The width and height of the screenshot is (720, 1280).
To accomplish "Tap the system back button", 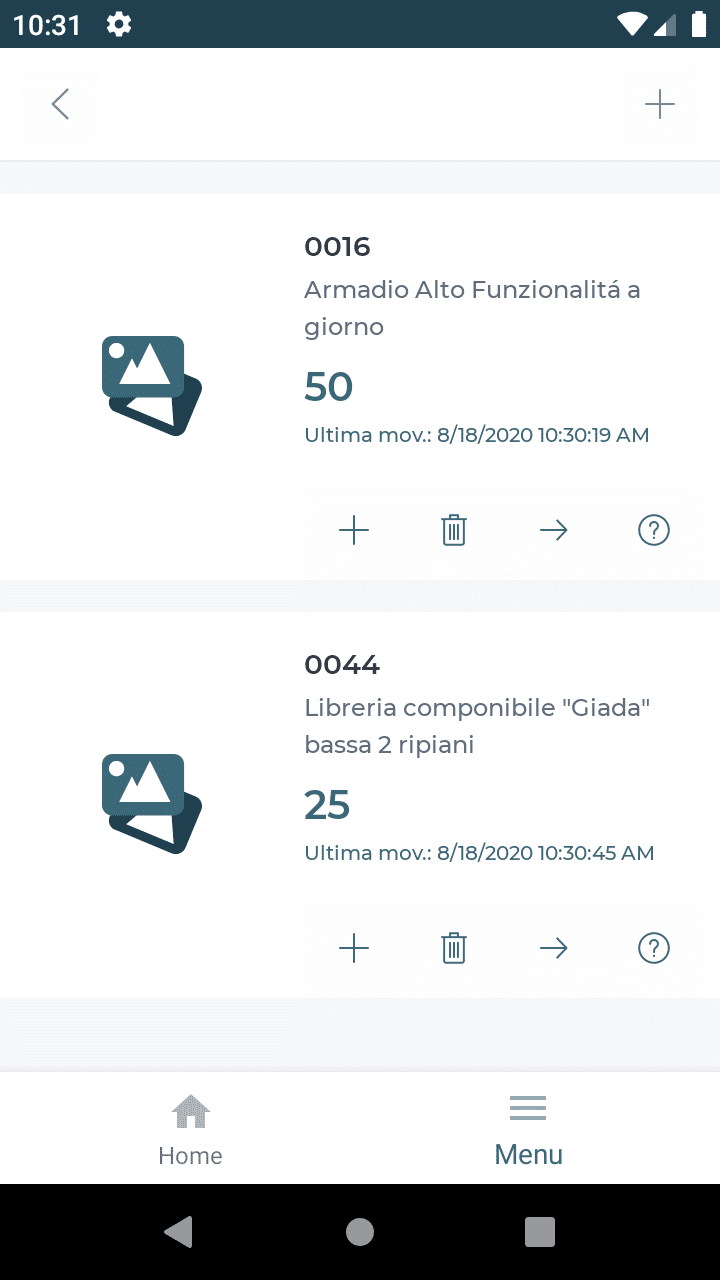I will coord(179,1232).
